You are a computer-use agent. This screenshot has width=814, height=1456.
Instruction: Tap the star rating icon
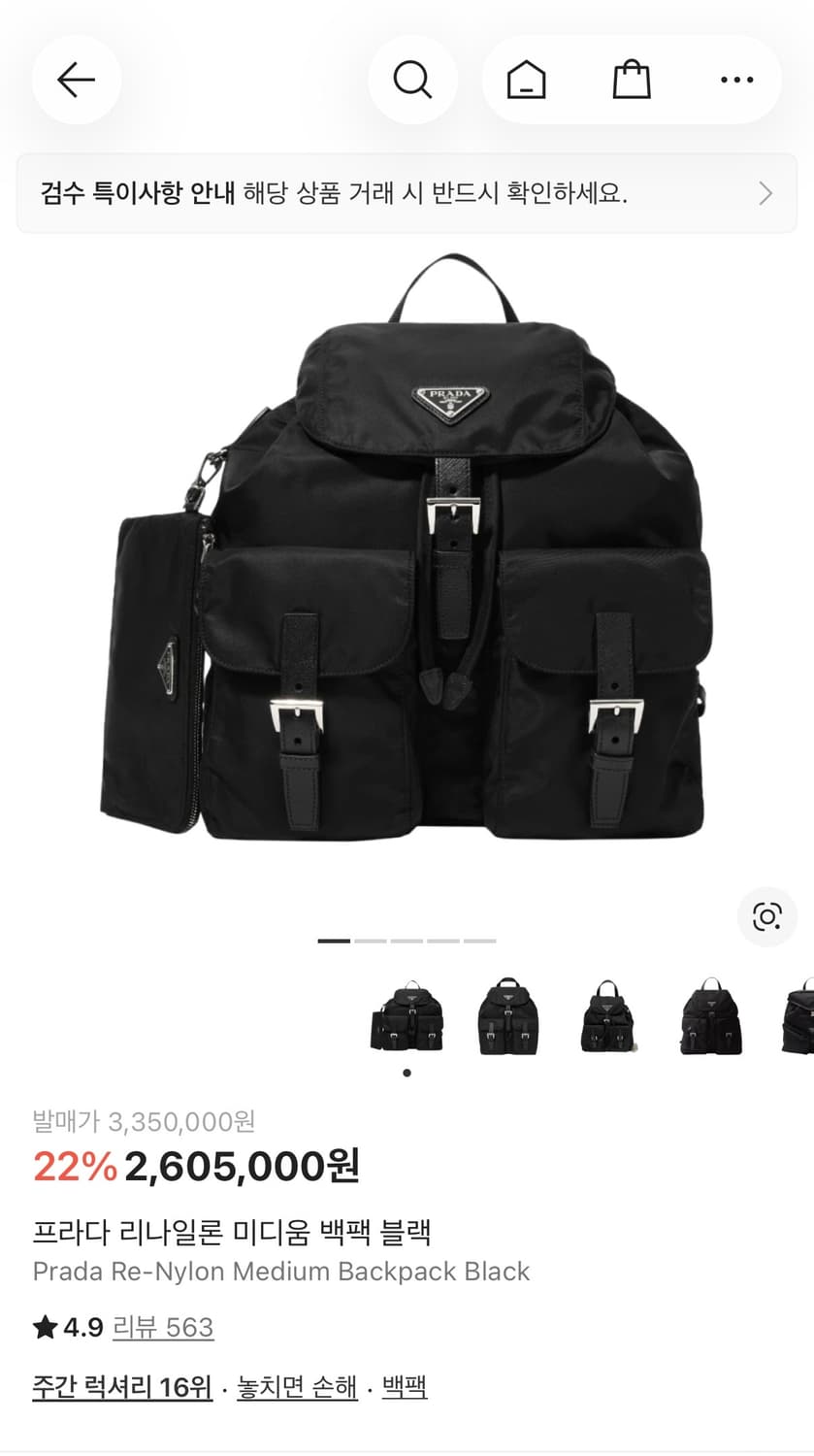[46, 1328]
